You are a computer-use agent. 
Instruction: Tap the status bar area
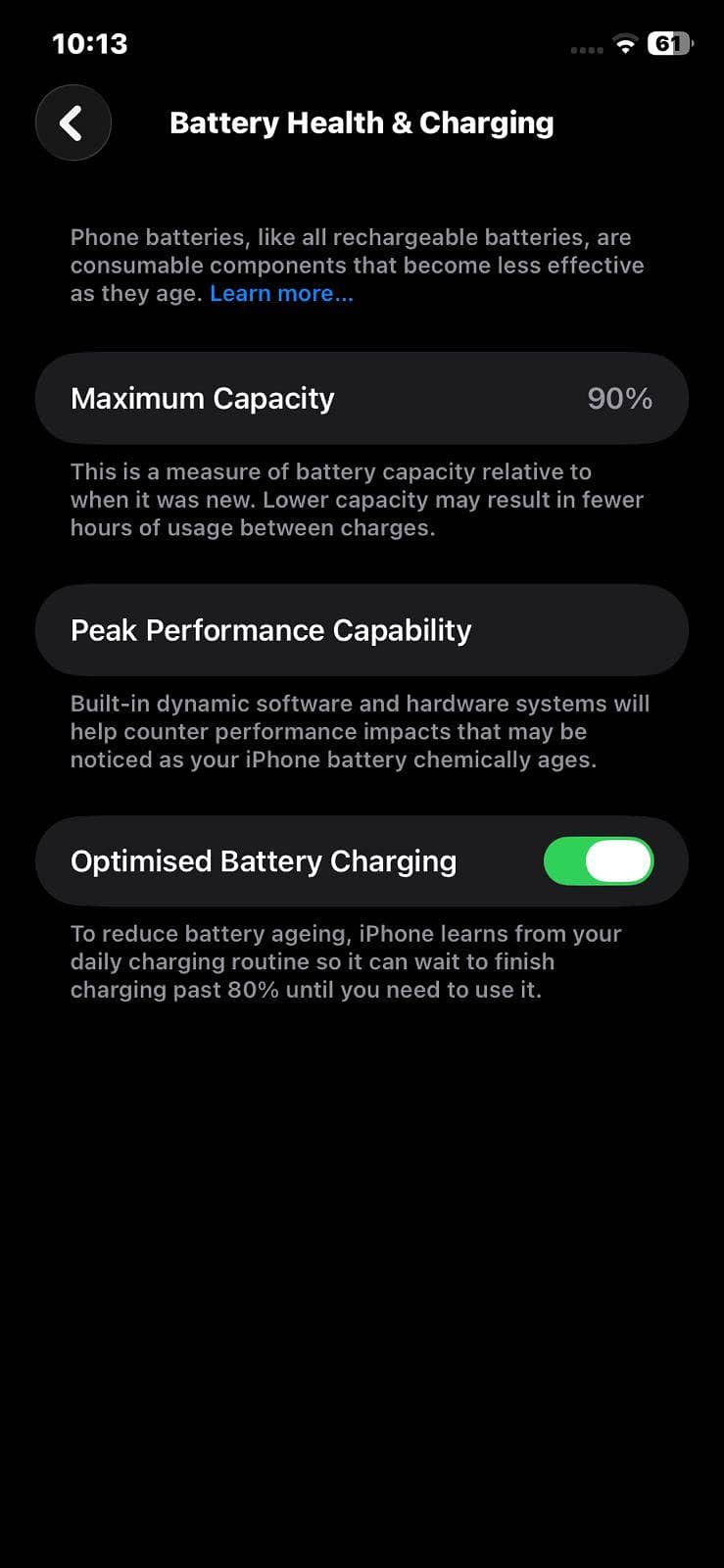point(362,44)
